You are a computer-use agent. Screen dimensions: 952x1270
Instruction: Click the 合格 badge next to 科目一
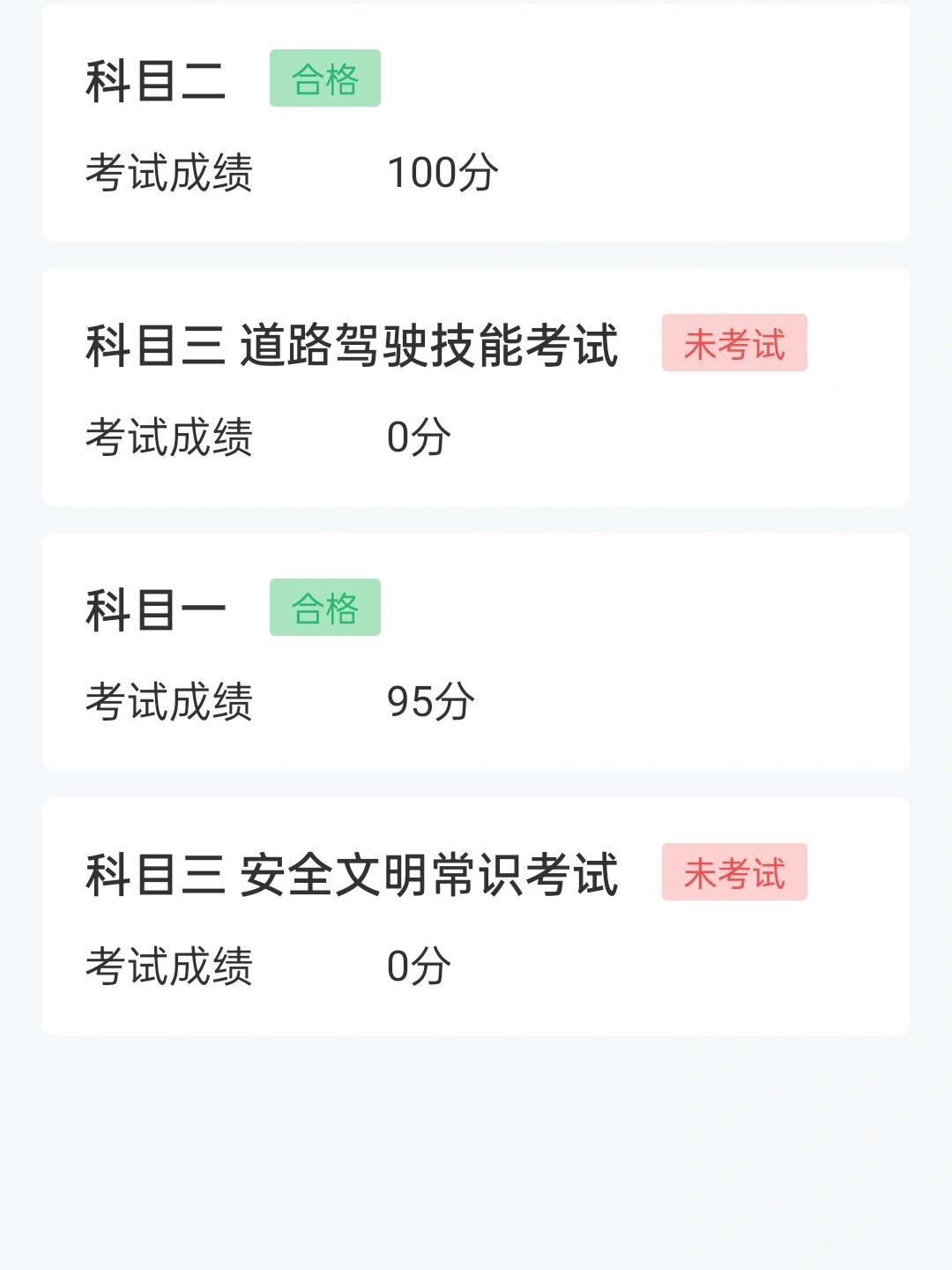(x=324, y=606)
